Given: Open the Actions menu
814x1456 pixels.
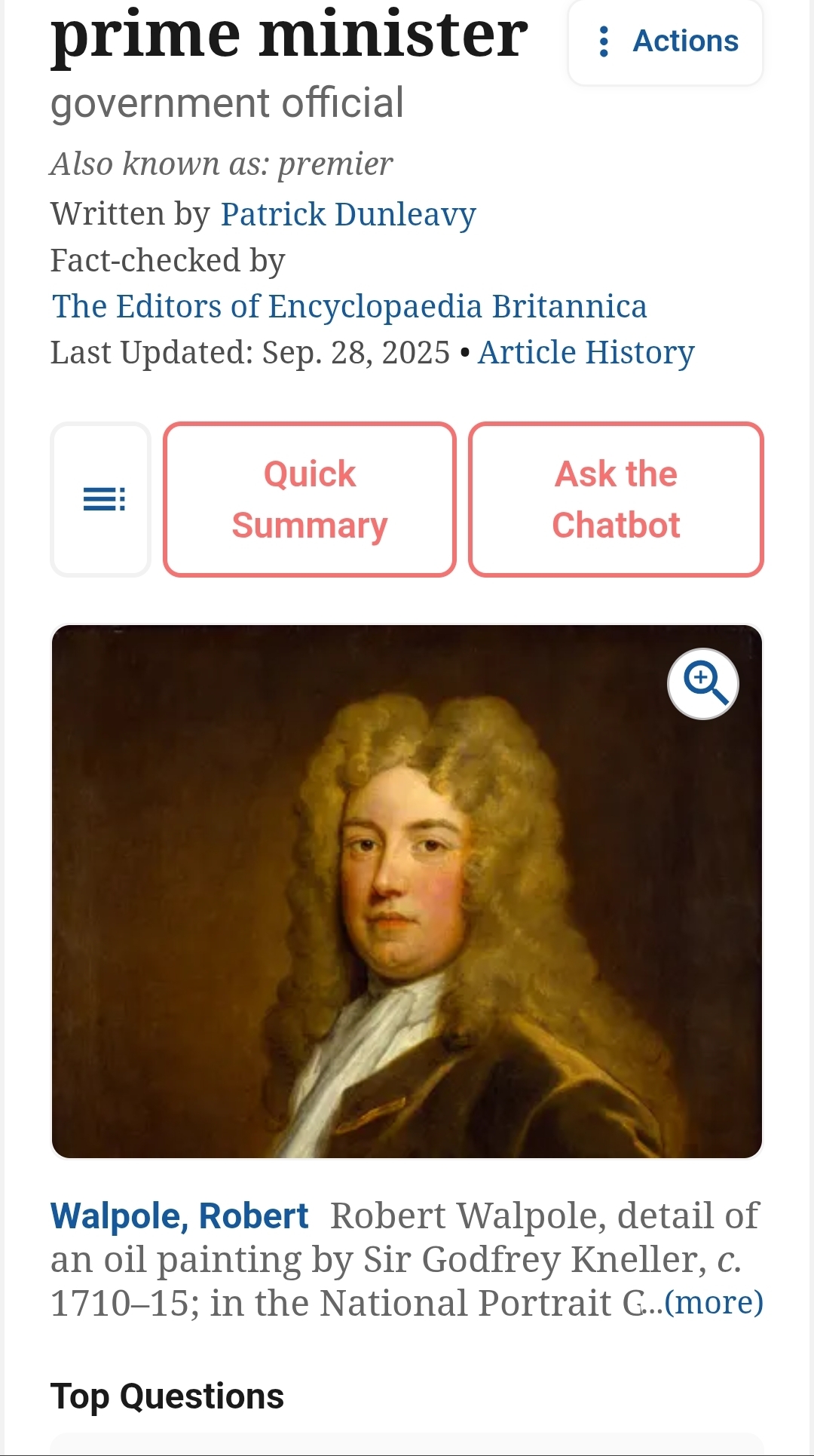Looking at the screenshot, I should [x=666, y=41].
